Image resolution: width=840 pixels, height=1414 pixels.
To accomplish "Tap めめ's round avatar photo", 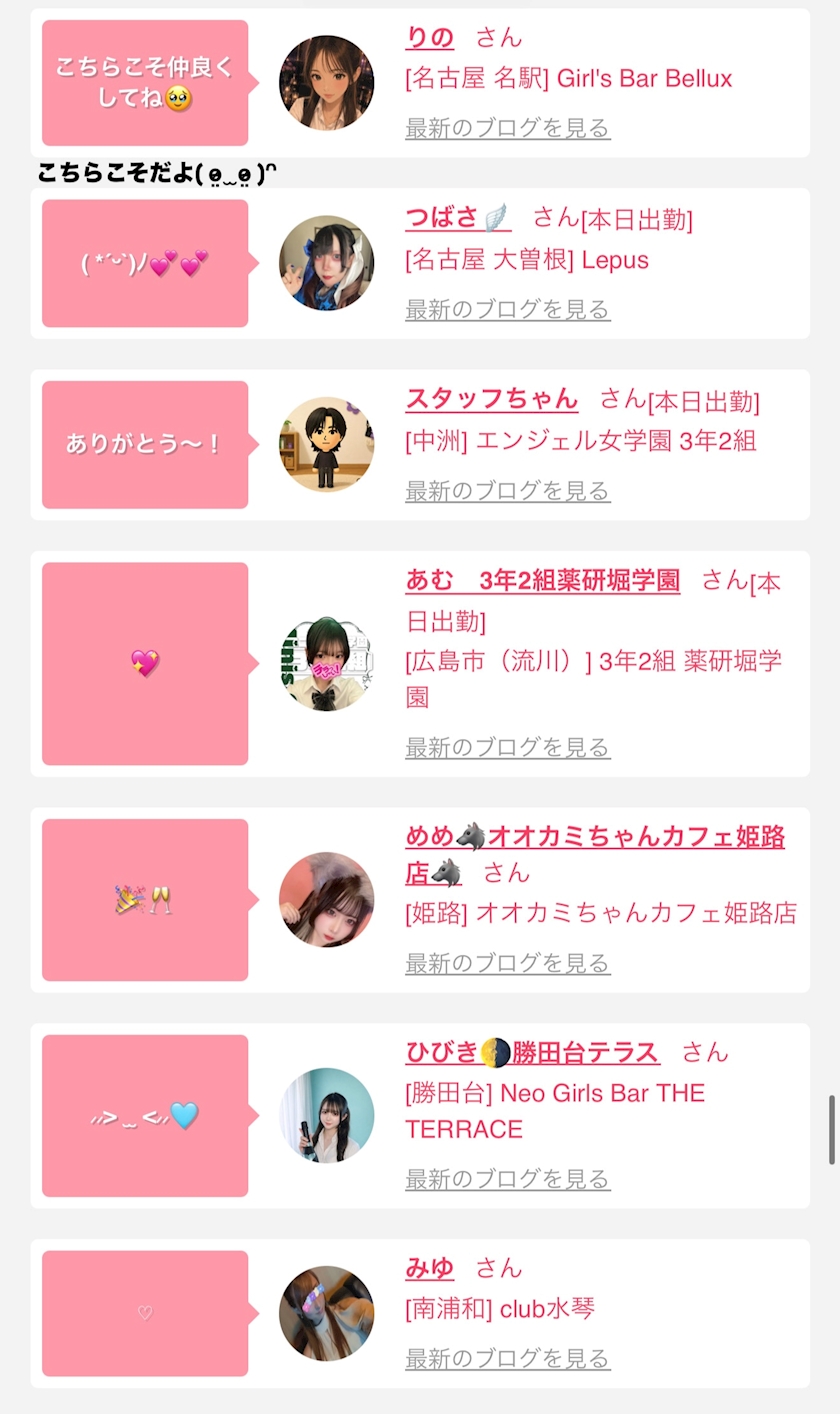I will tap(327, 900).
